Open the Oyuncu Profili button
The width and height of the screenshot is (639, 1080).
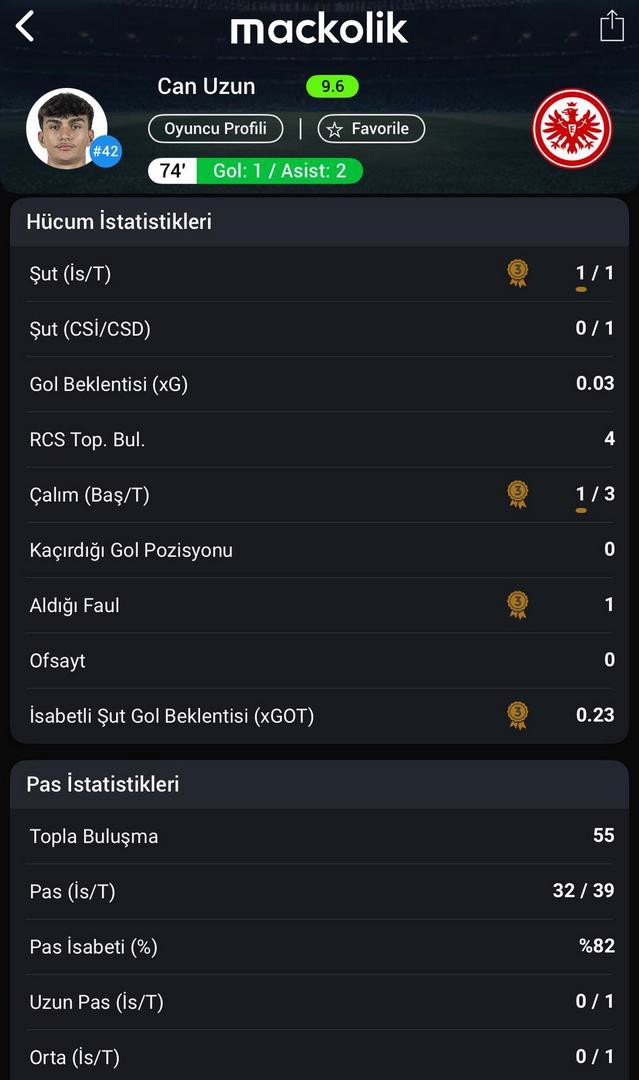216,129
